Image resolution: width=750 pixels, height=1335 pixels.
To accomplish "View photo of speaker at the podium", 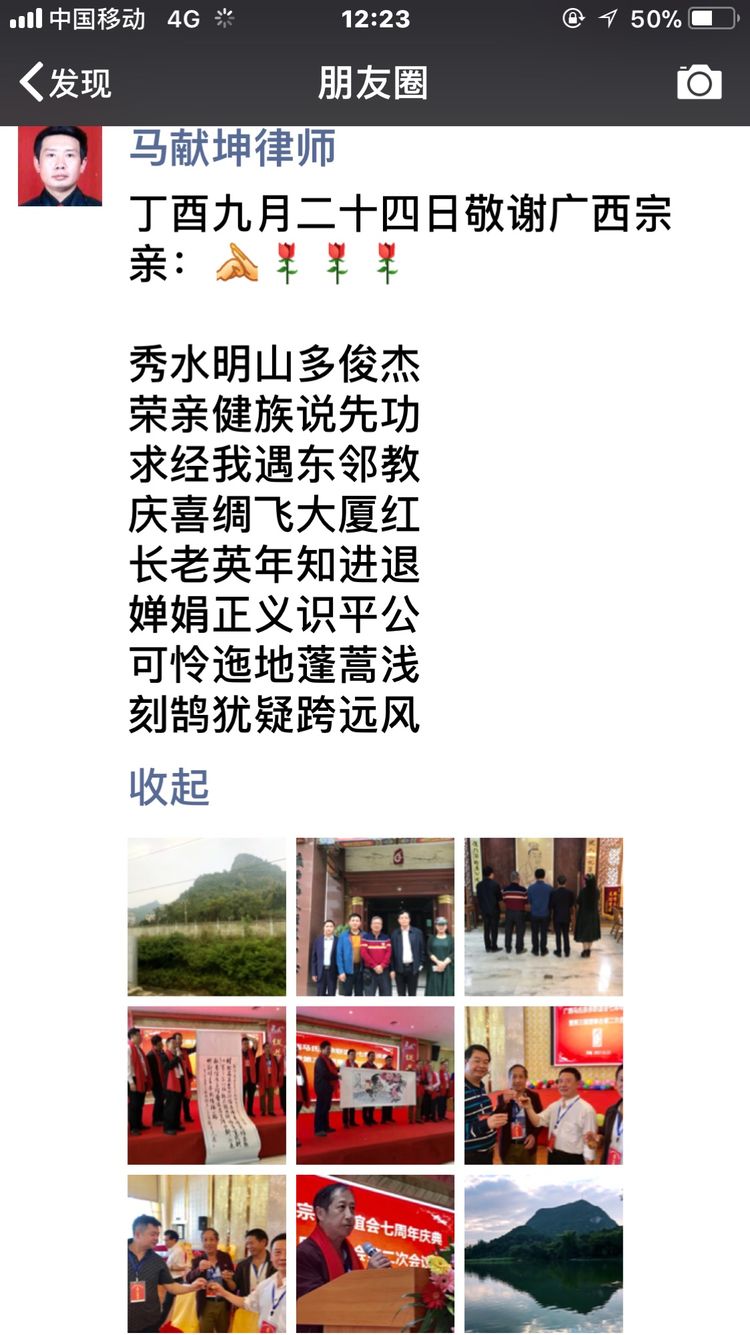I will point(375,1253).
